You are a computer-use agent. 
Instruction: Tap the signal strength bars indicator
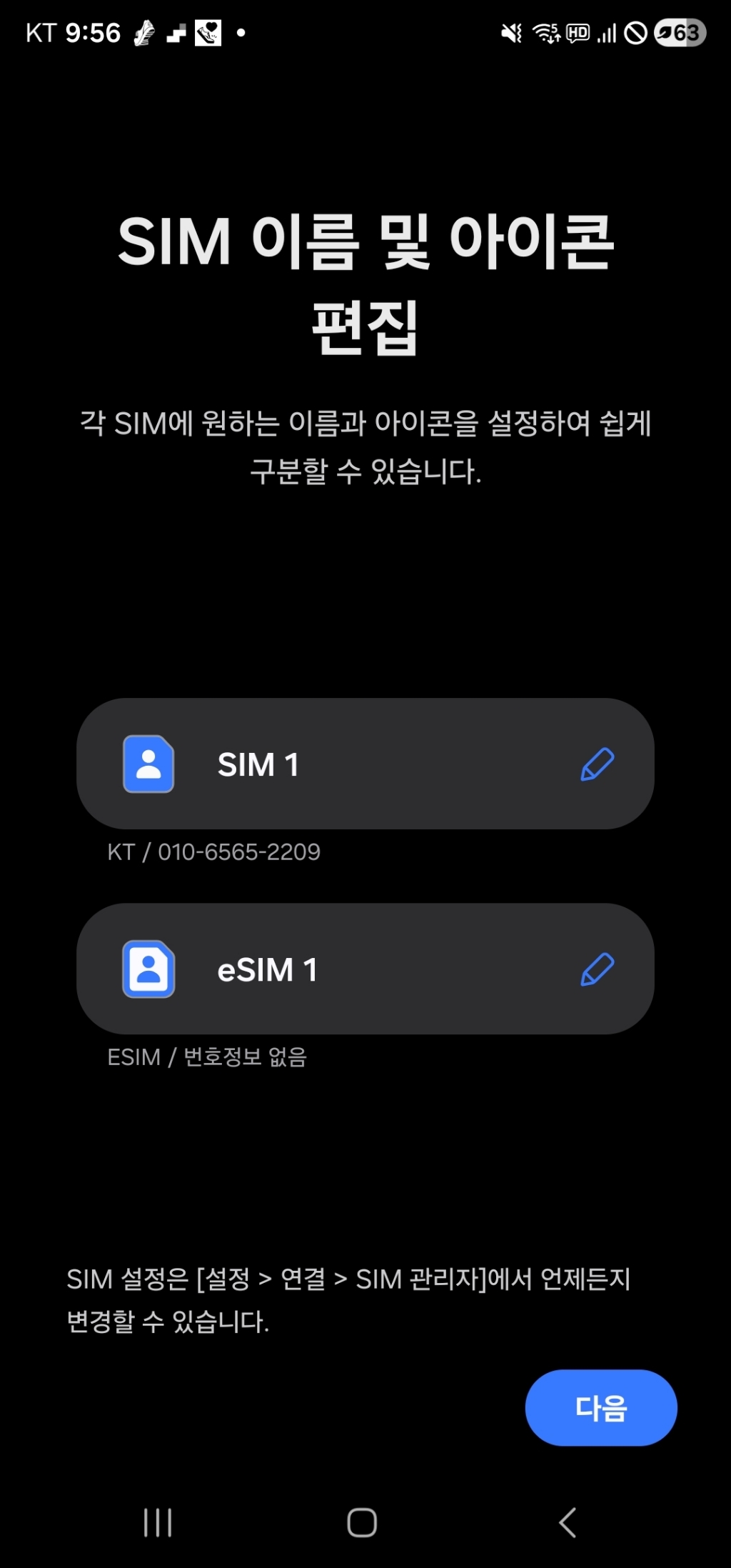(608, 31)
